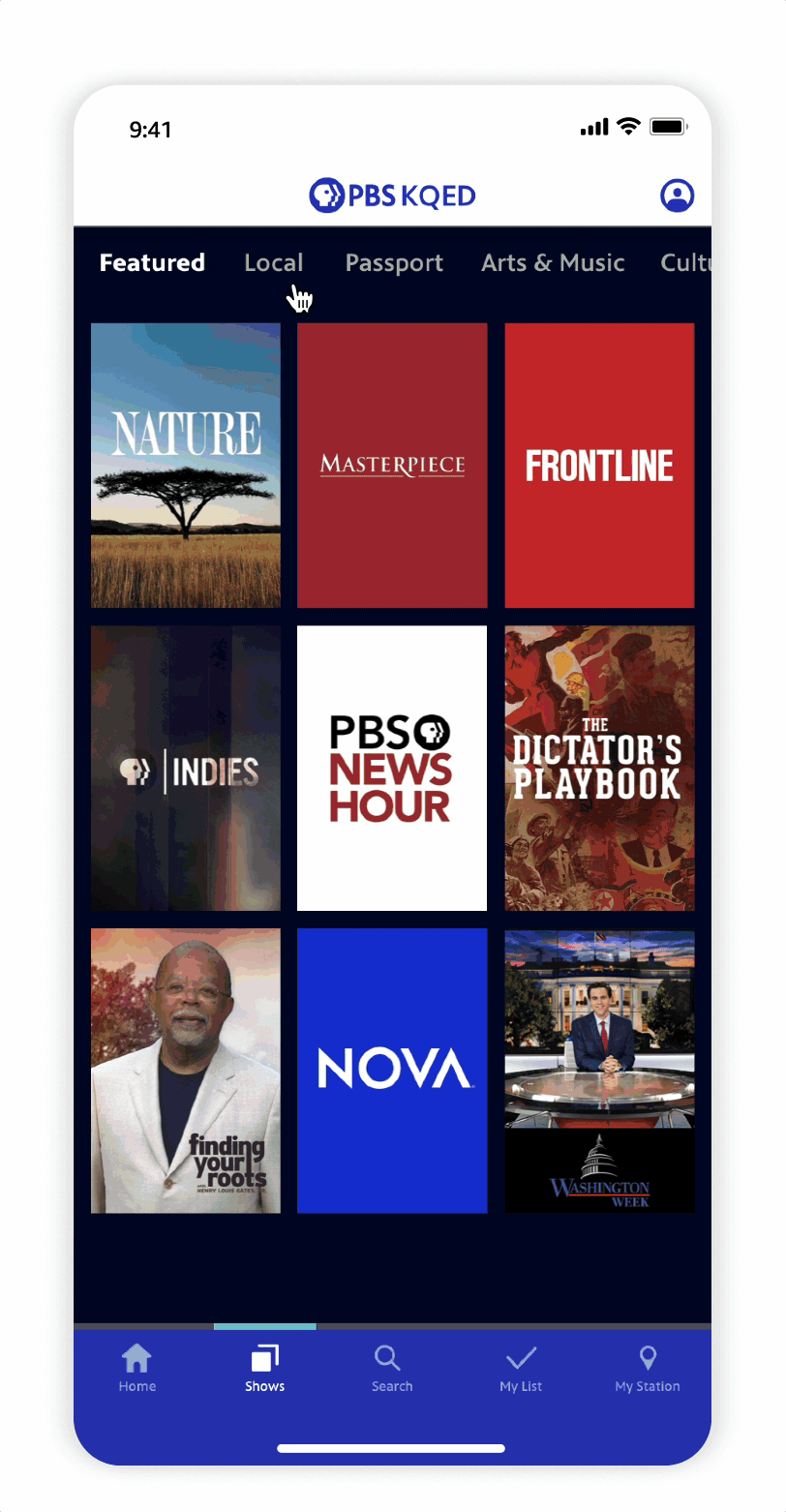This screenshot has height=1512, width=786.
Task: Open The Dictator's Playbook
Action: click(x=599, y=769)
